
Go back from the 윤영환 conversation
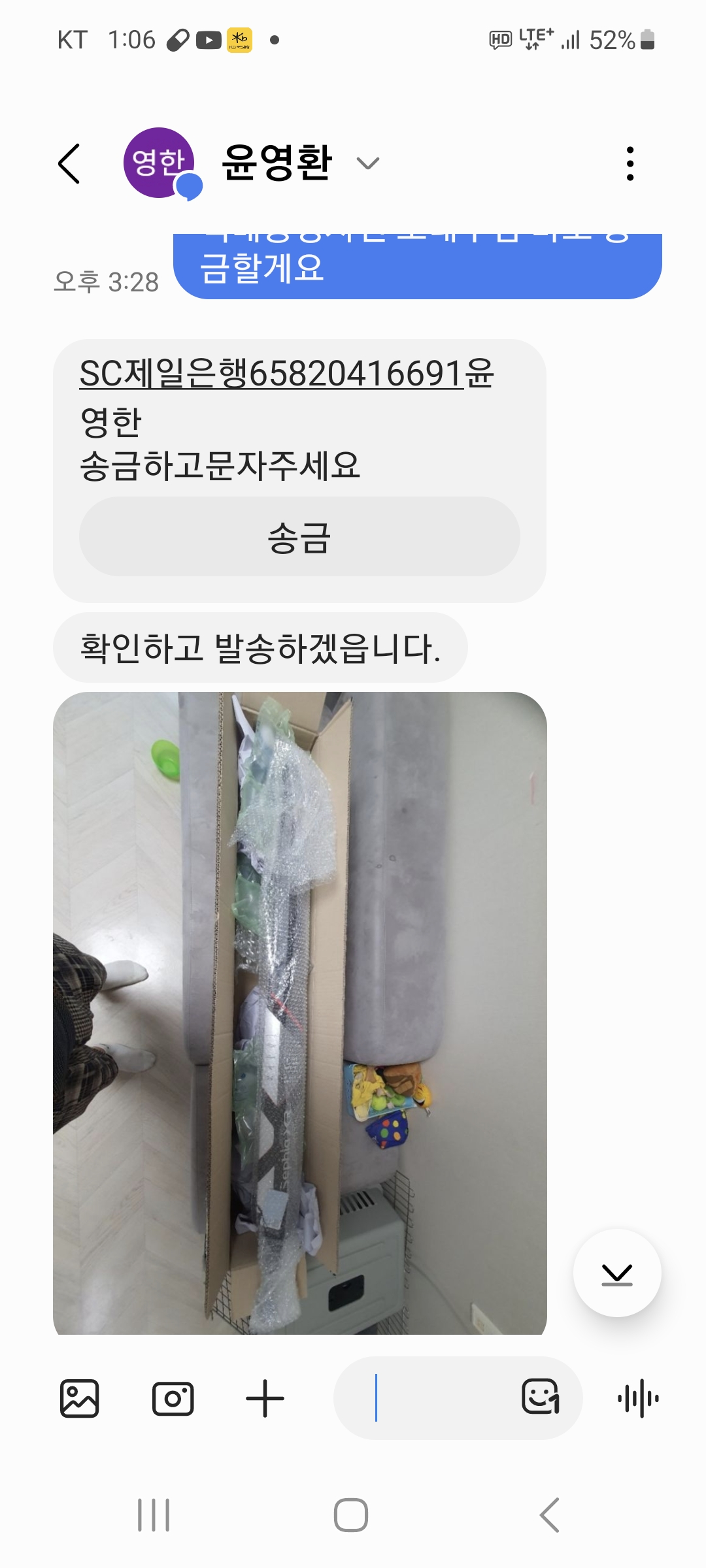pyautogui.click(x=69, y=163)
